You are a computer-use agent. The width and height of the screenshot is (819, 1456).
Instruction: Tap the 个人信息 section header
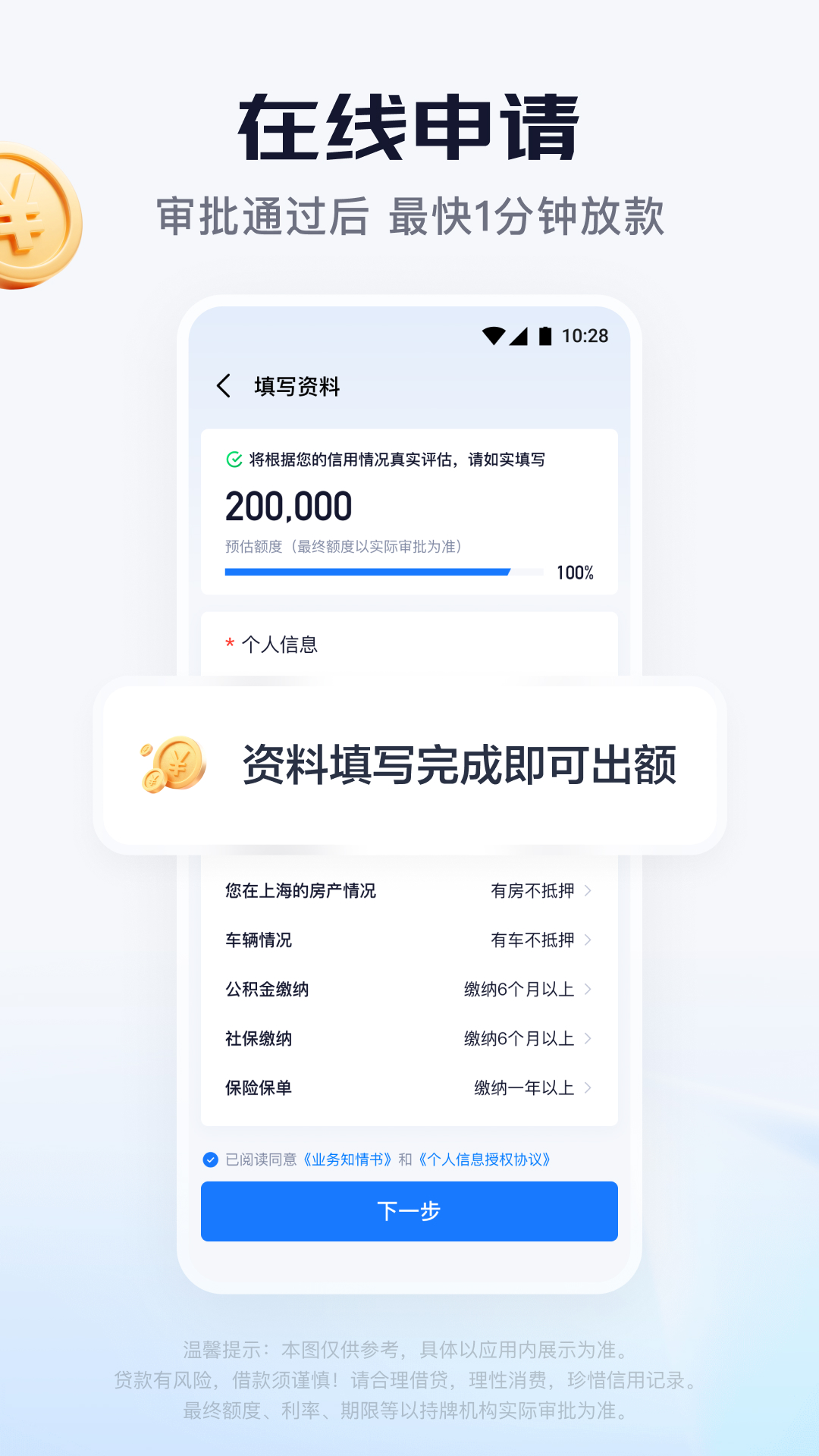(x=281, y=645)
